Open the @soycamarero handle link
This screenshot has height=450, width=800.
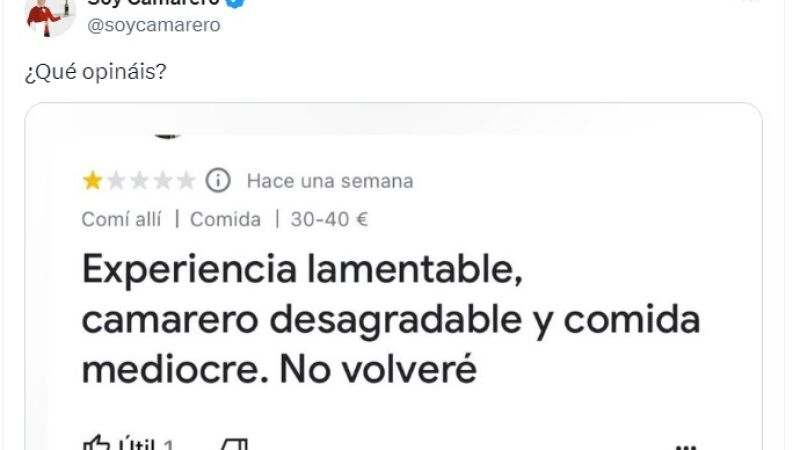point(153,26)
